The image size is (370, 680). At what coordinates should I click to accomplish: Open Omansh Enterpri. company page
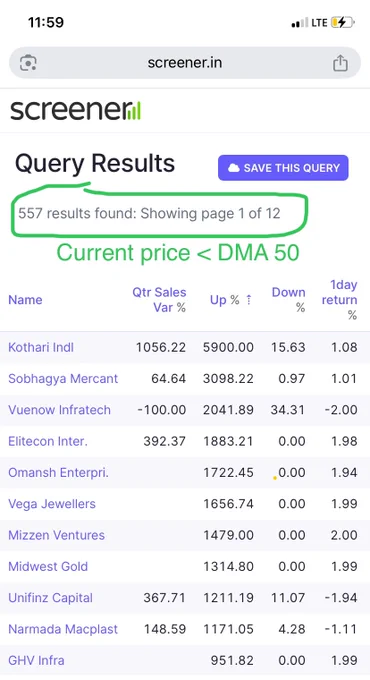click(x=58, y=472)
